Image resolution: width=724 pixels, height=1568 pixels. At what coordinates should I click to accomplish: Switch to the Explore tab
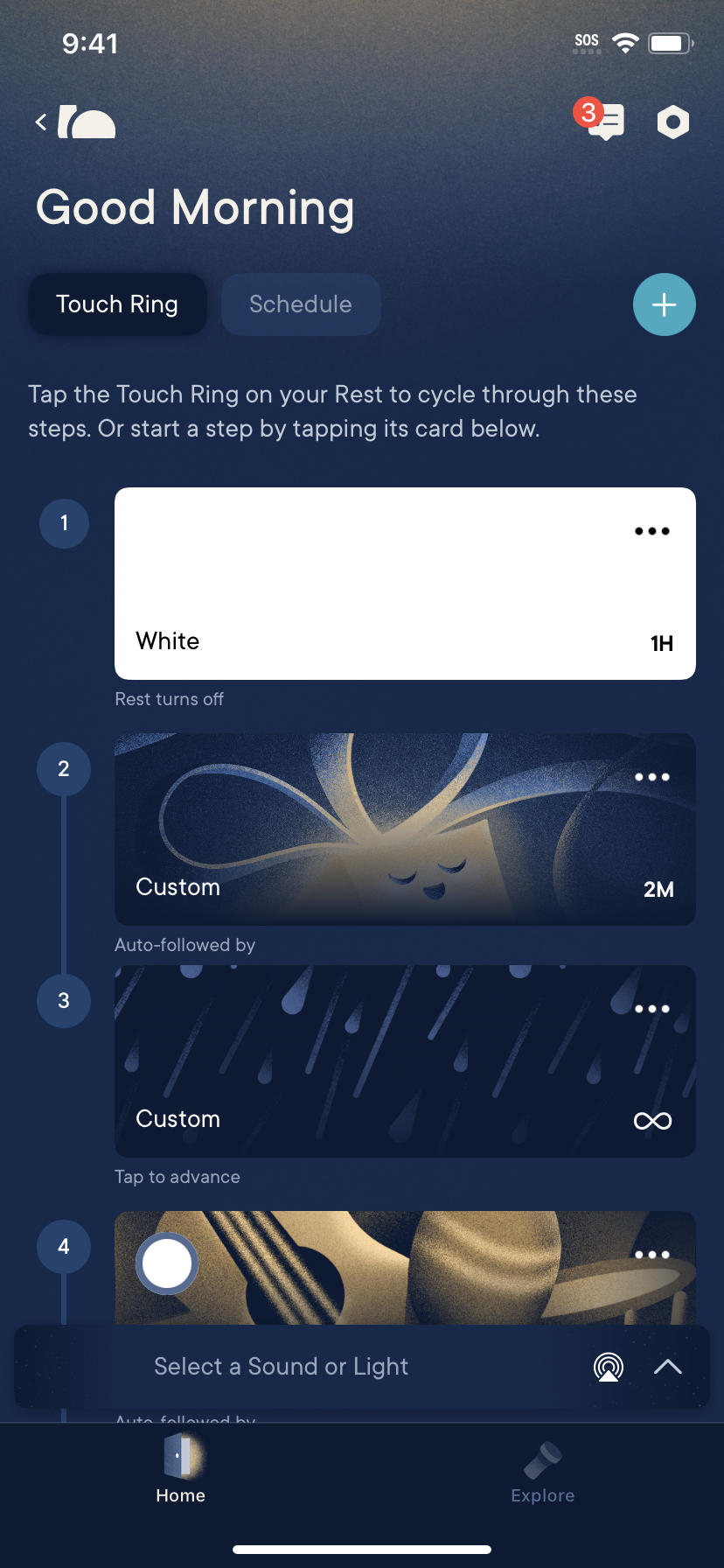[x=542, y=1473]
